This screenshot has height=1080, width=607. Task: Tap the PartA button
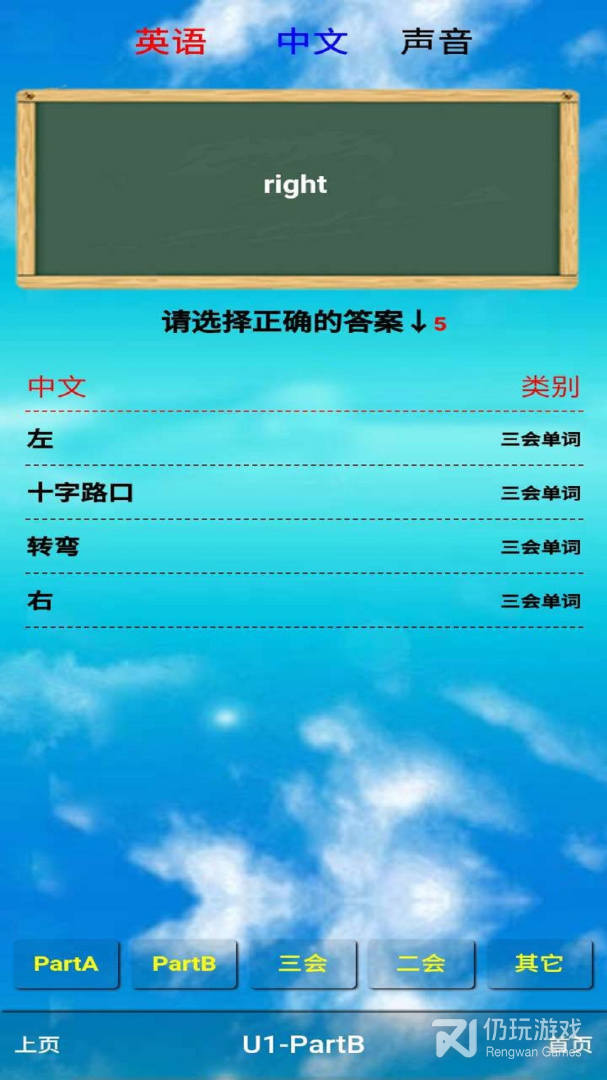[66, 963]
